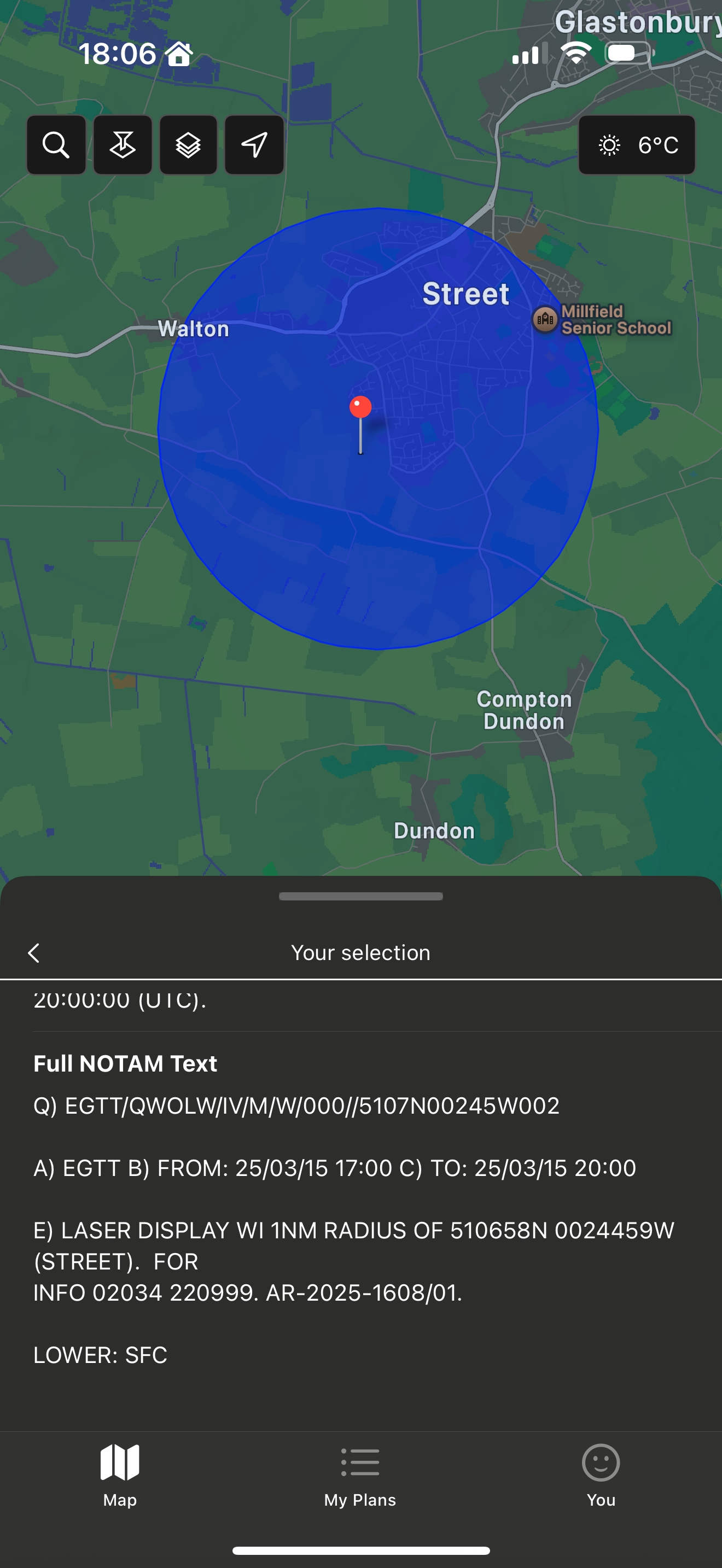Open the 6°C weather widget
Screen dimensions: 722x1568
636,145
